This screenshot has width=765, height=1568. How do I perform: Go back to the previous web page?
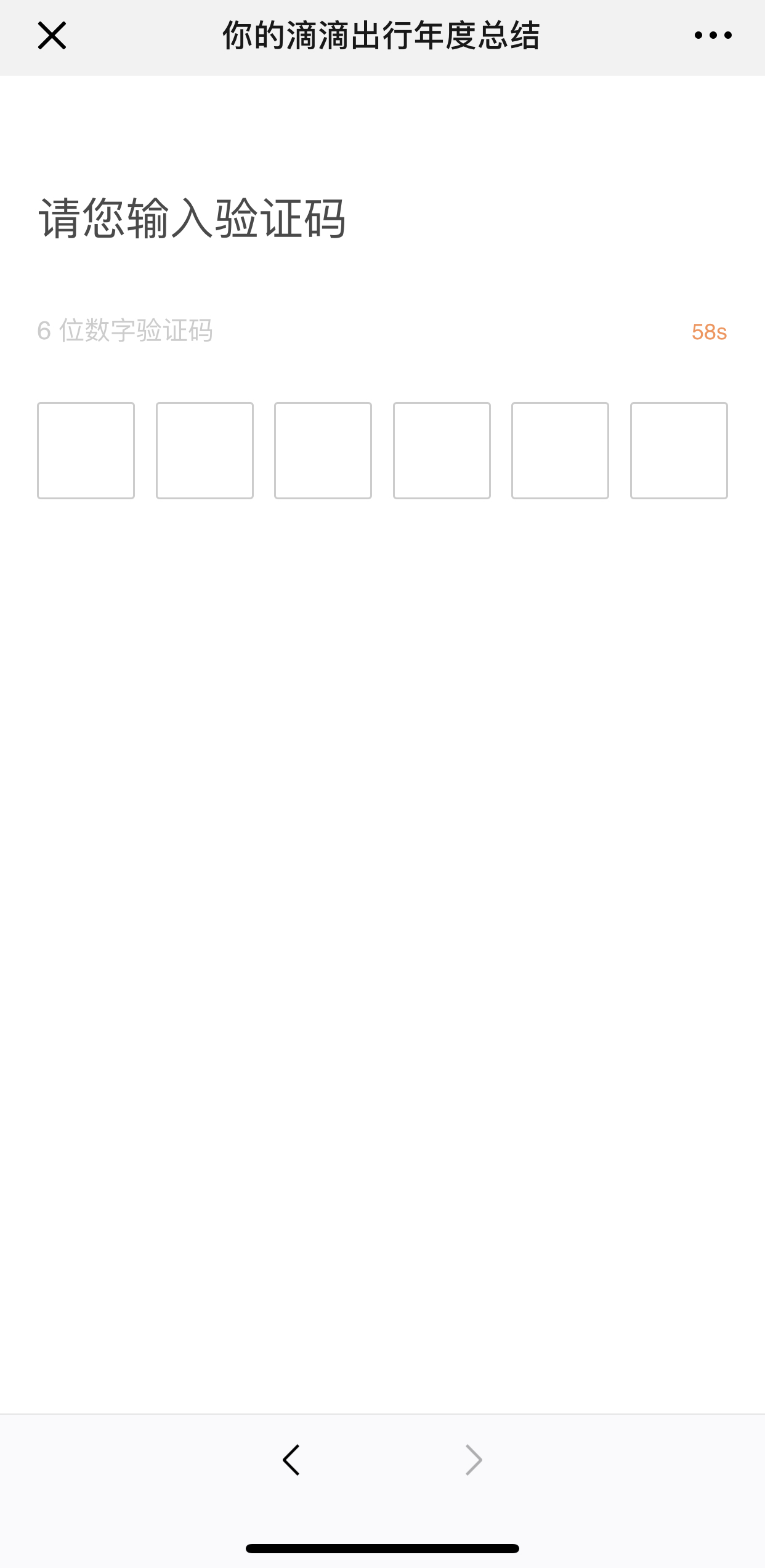click(291, 1460)
